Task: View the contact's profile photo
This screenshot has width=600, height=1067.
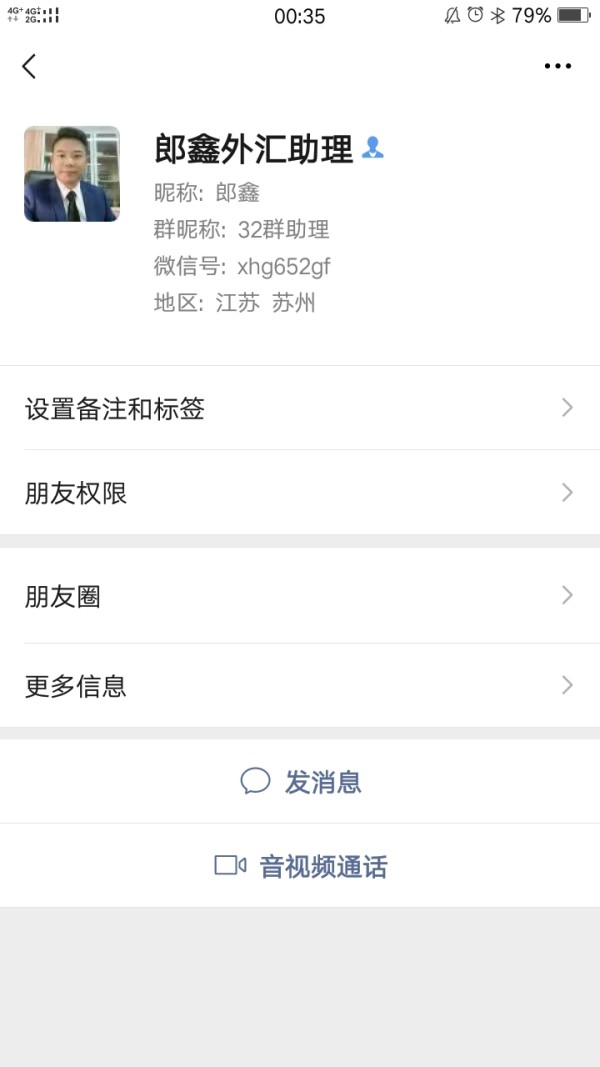Action: pyautogui.click(x=72, y=174)
